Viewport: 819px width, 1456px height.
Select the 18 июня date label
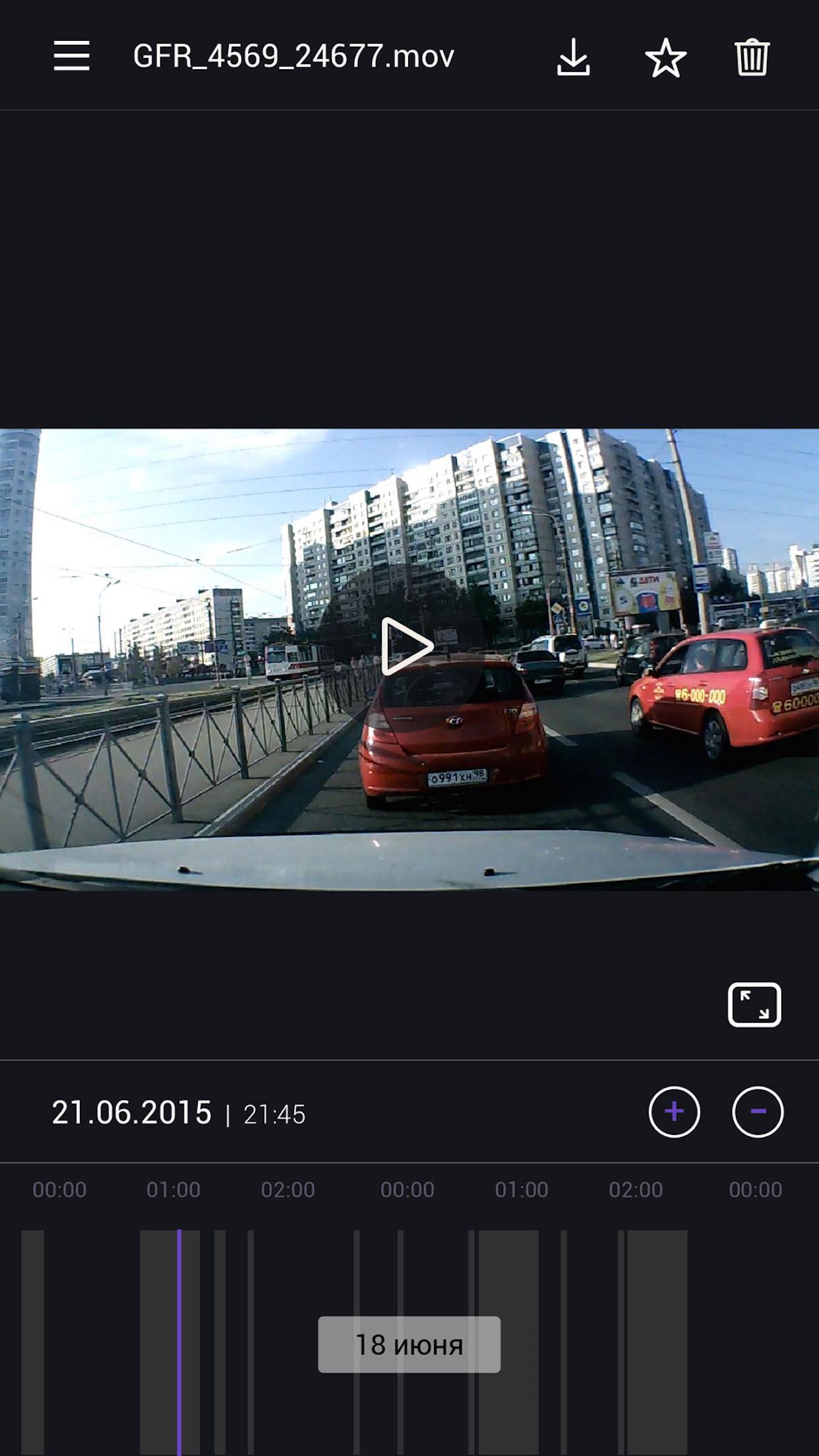coord(409,1347)
